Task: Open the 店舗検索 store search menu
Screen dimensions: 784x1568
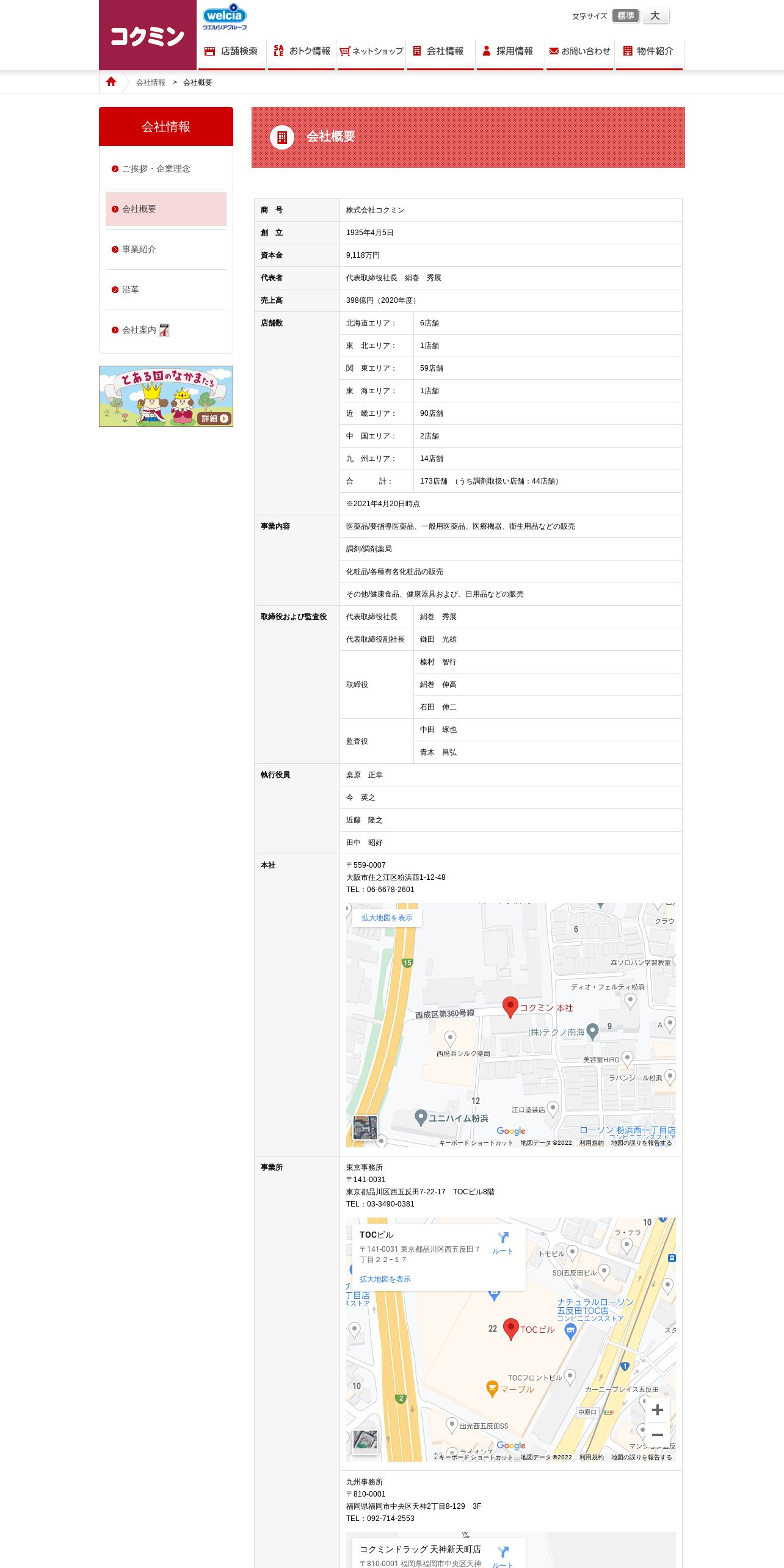Action: [x=231, y=52]
